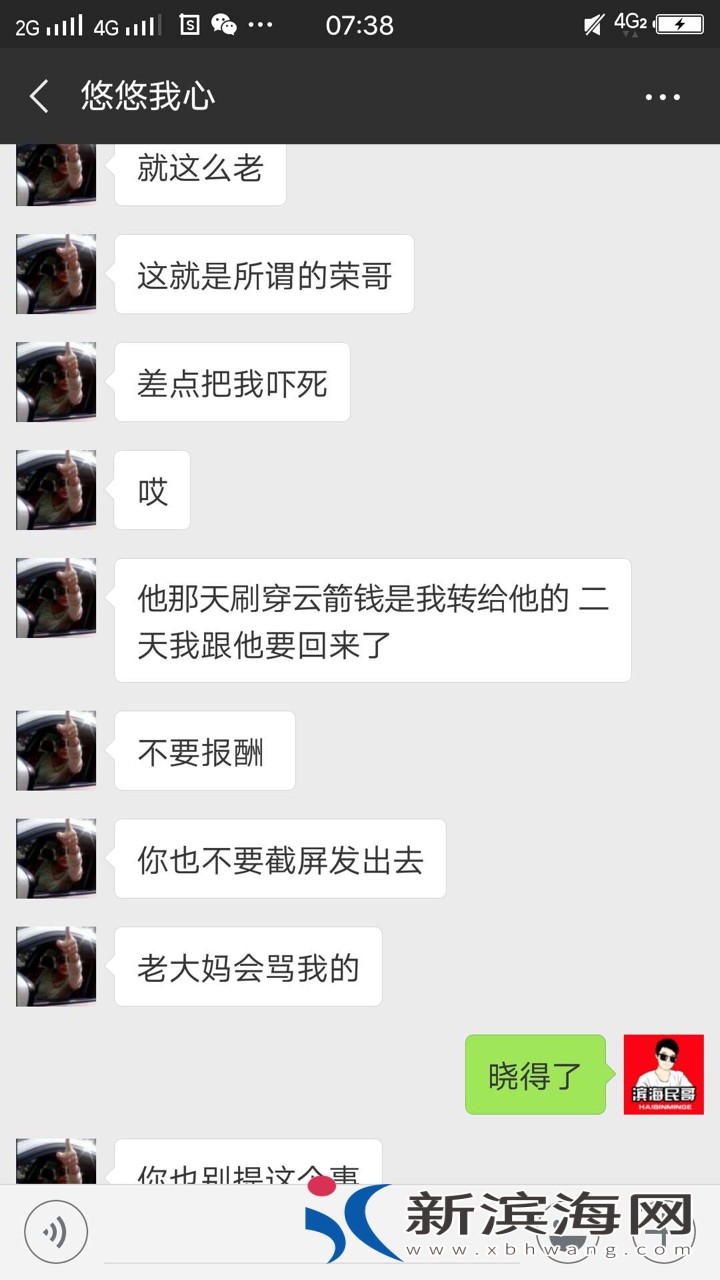Select the message '这就是所谓的荣哥'
This screenshot has width=720, height=1280.
[x=264, y=274]
